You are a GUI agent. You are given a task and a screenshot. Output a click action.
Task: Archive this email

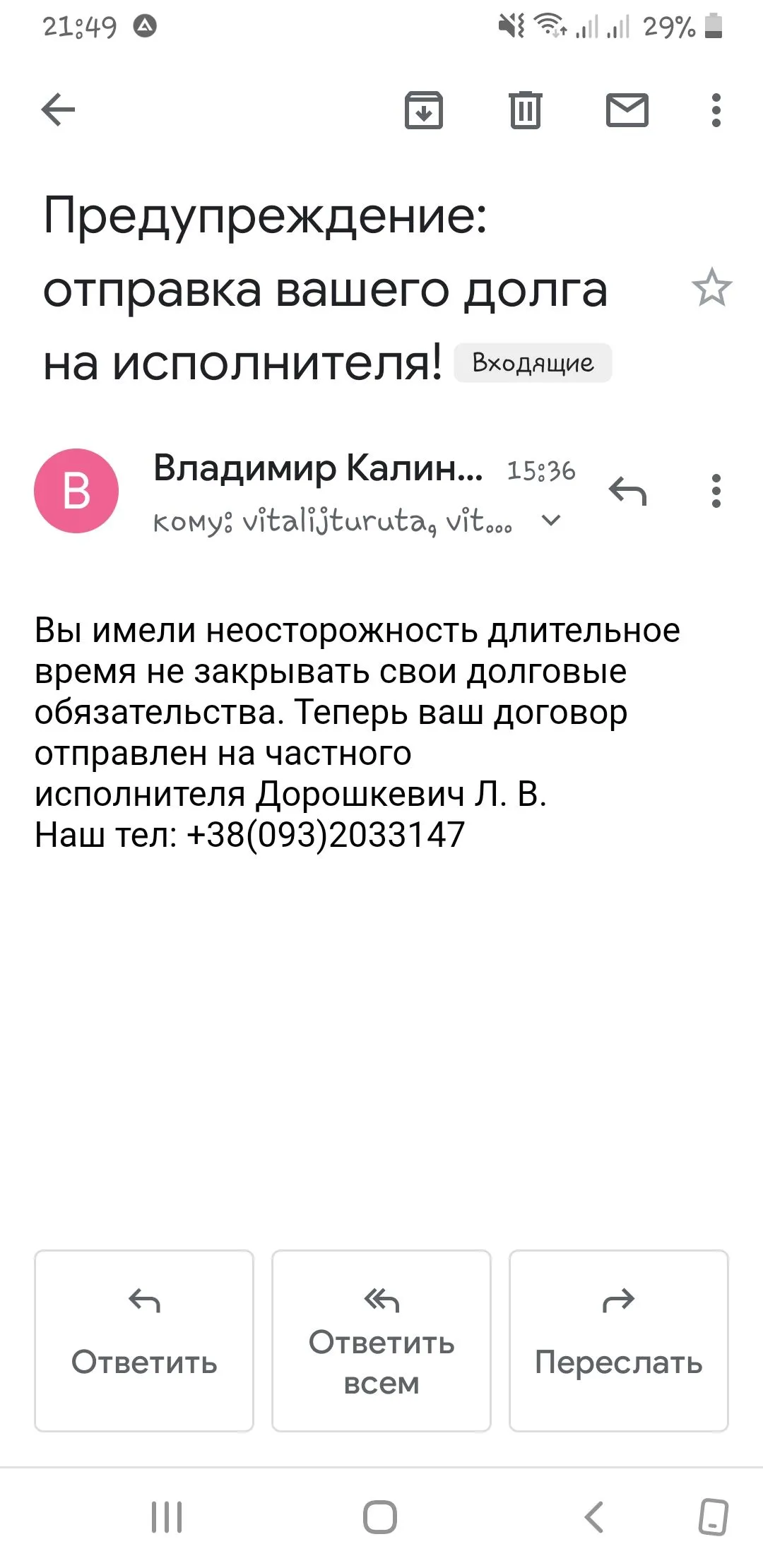click(423, 110)
